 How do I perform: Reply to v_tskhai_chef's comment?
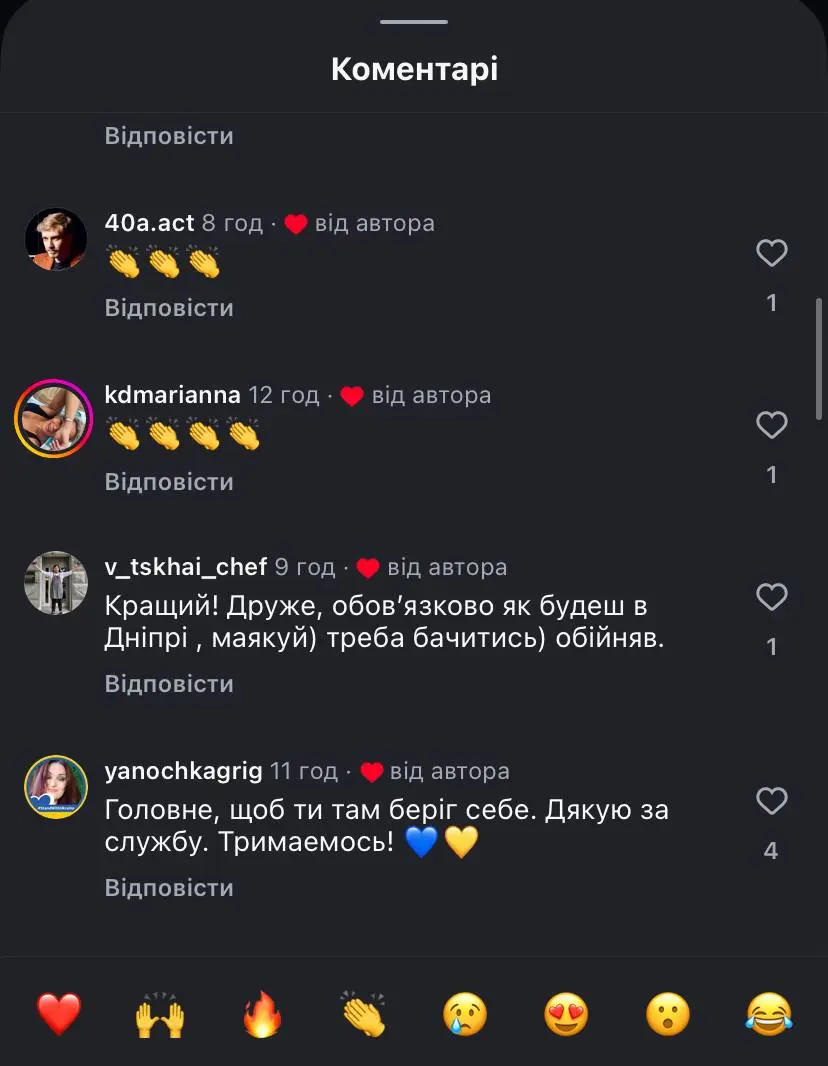pos(169,684)
